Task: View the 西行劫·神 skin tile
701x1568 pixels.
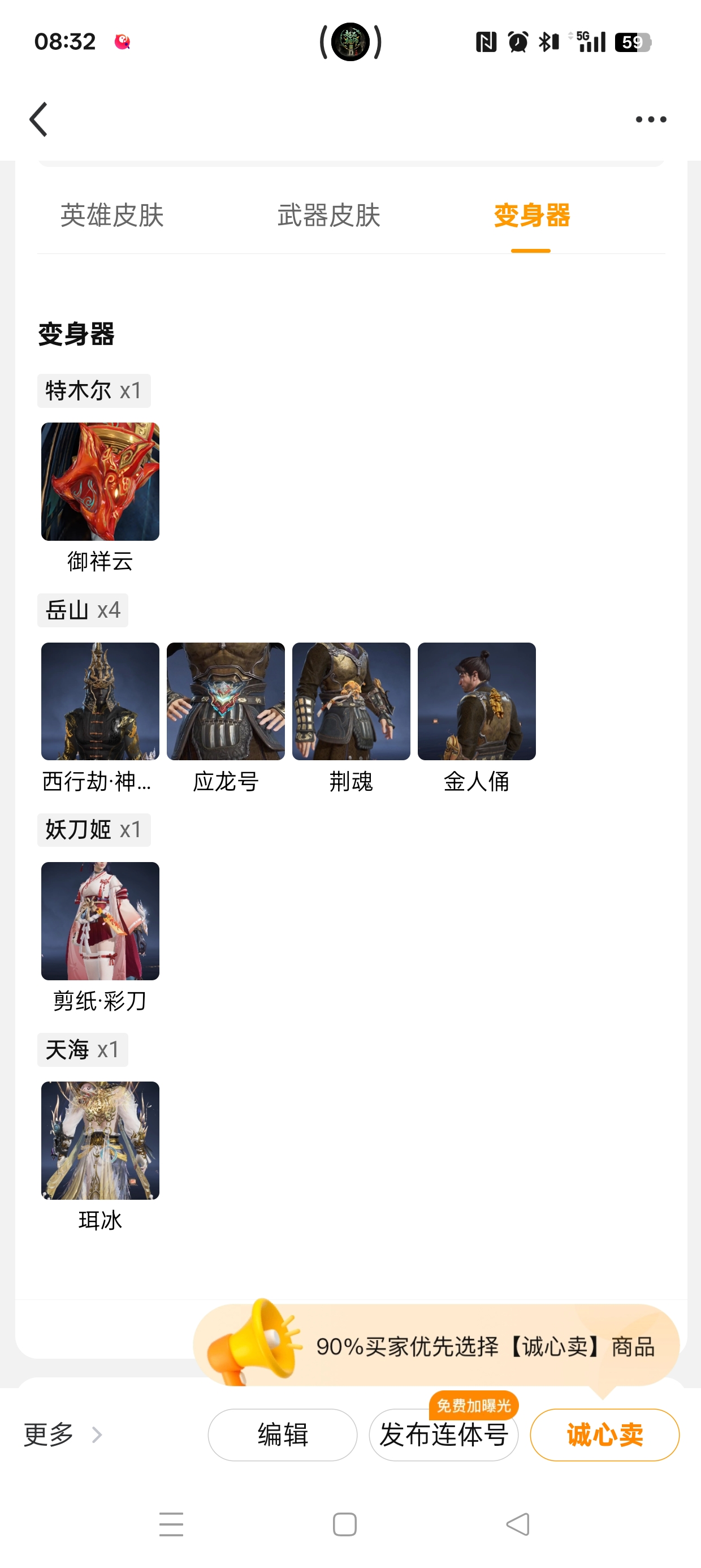Action: tap(101, 701)
